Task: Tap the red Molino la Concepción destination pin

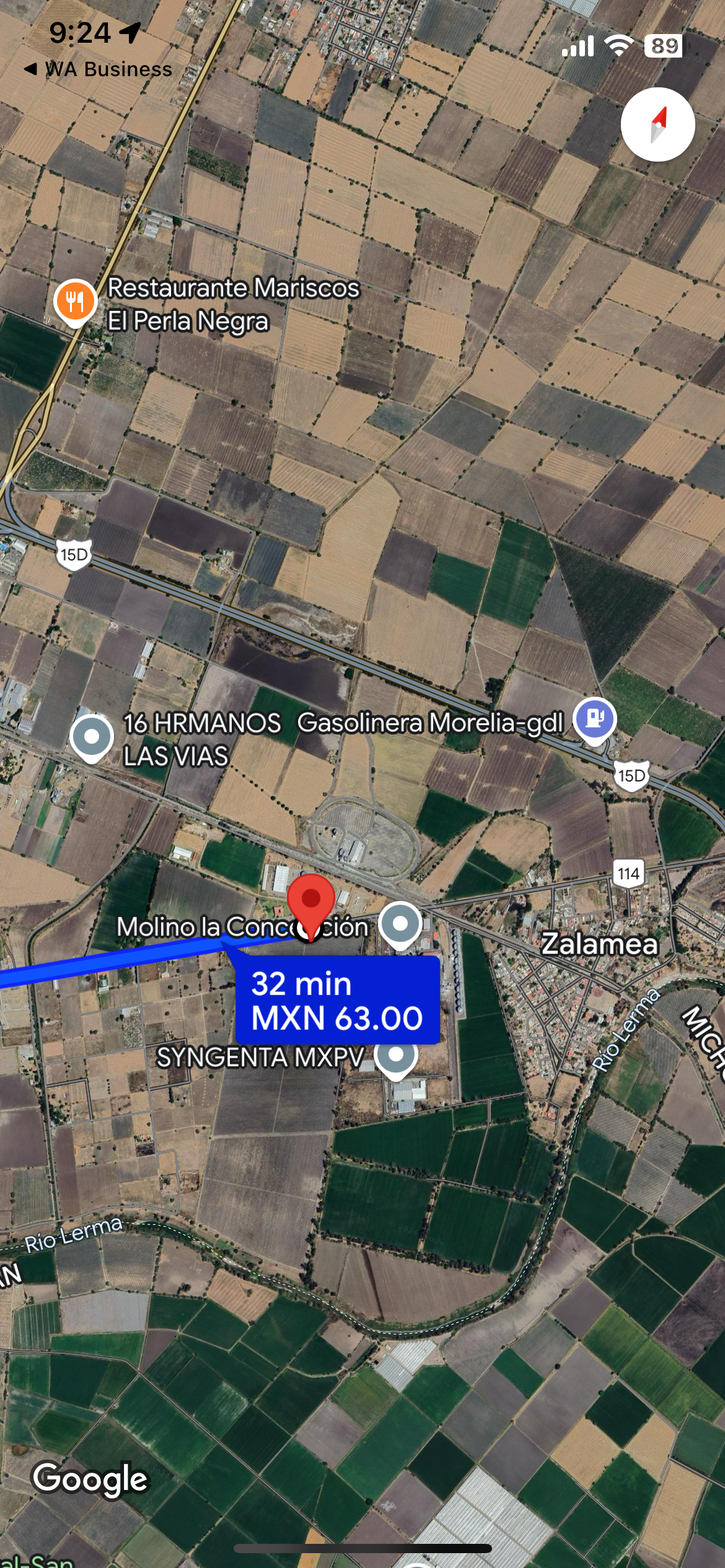Action: coord(310,901)
